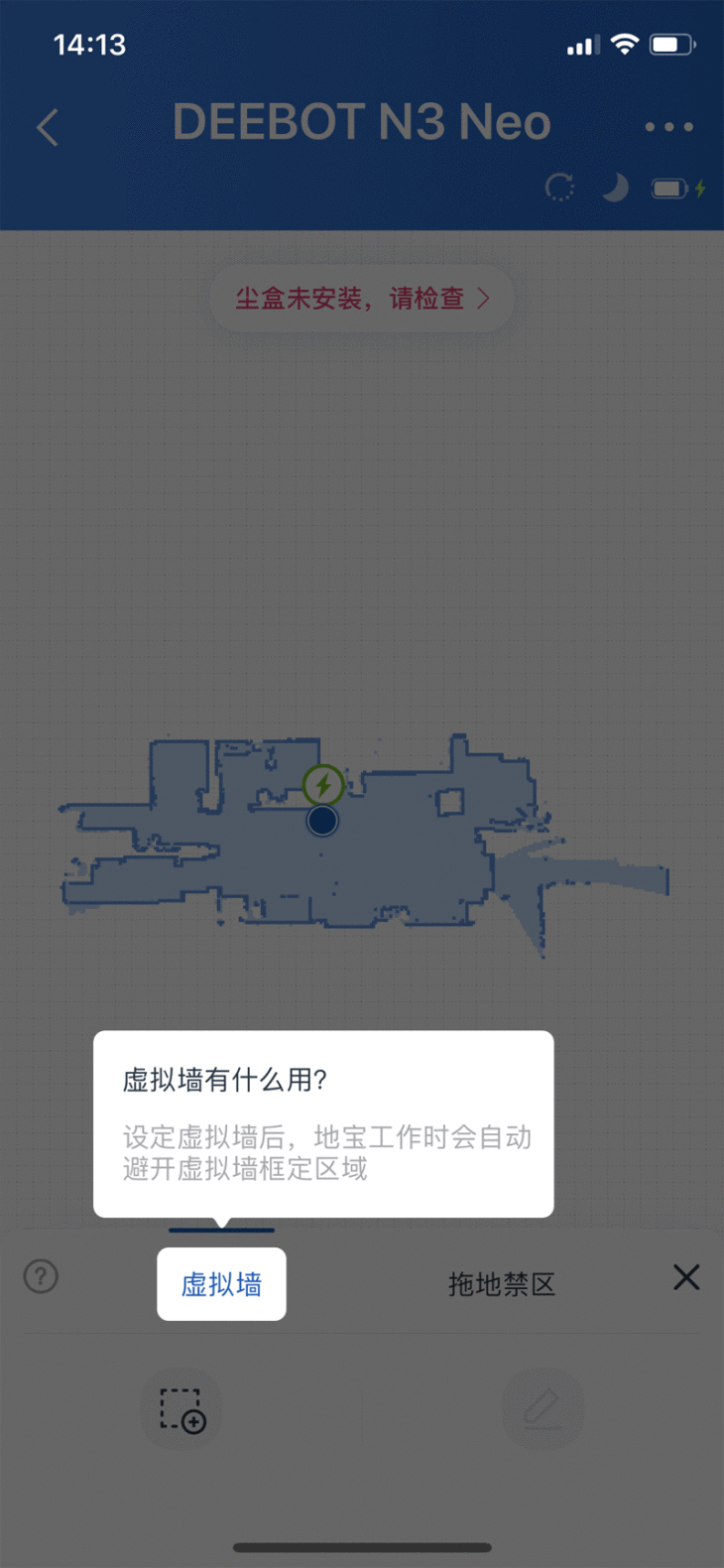Add a new virtual wall area
Screen dimensions: 724x1568
click(x=182, y=1409)
